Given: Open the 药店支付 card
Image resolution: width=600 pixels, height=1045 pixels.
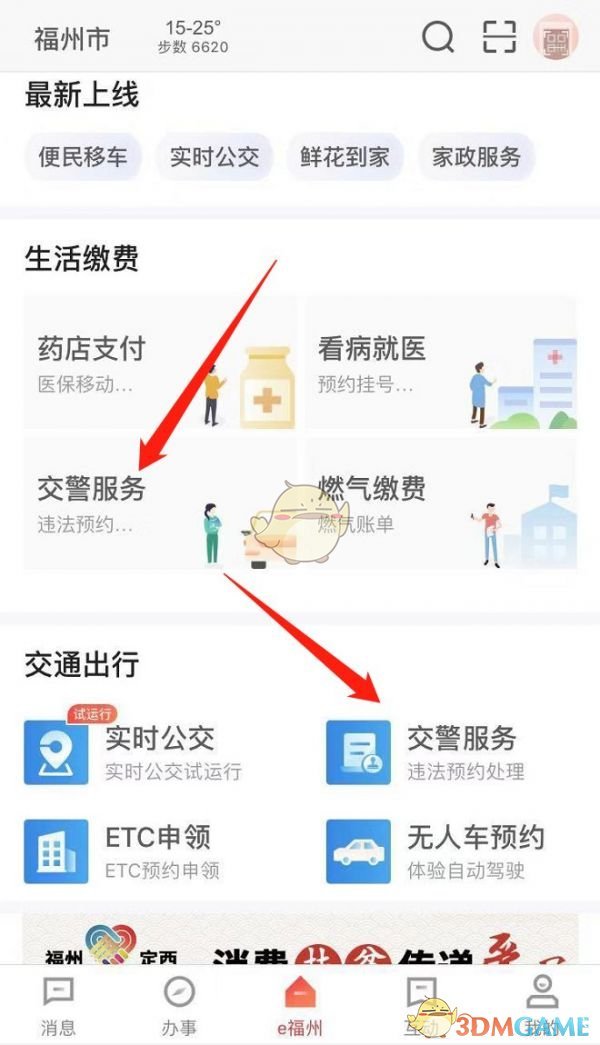Looking at the screenshot, I should tap(160, 363).
